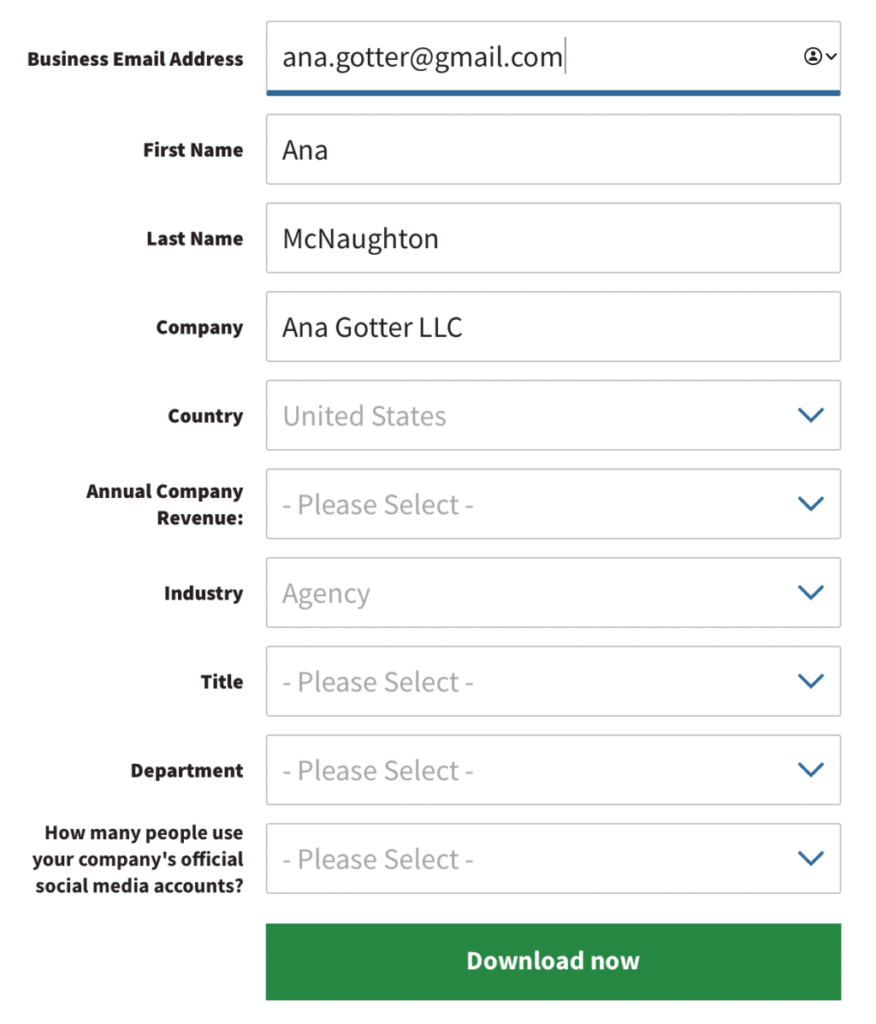Open the social media accounts users dropdown
The image size is (876, 1024).
coord(552,859)
